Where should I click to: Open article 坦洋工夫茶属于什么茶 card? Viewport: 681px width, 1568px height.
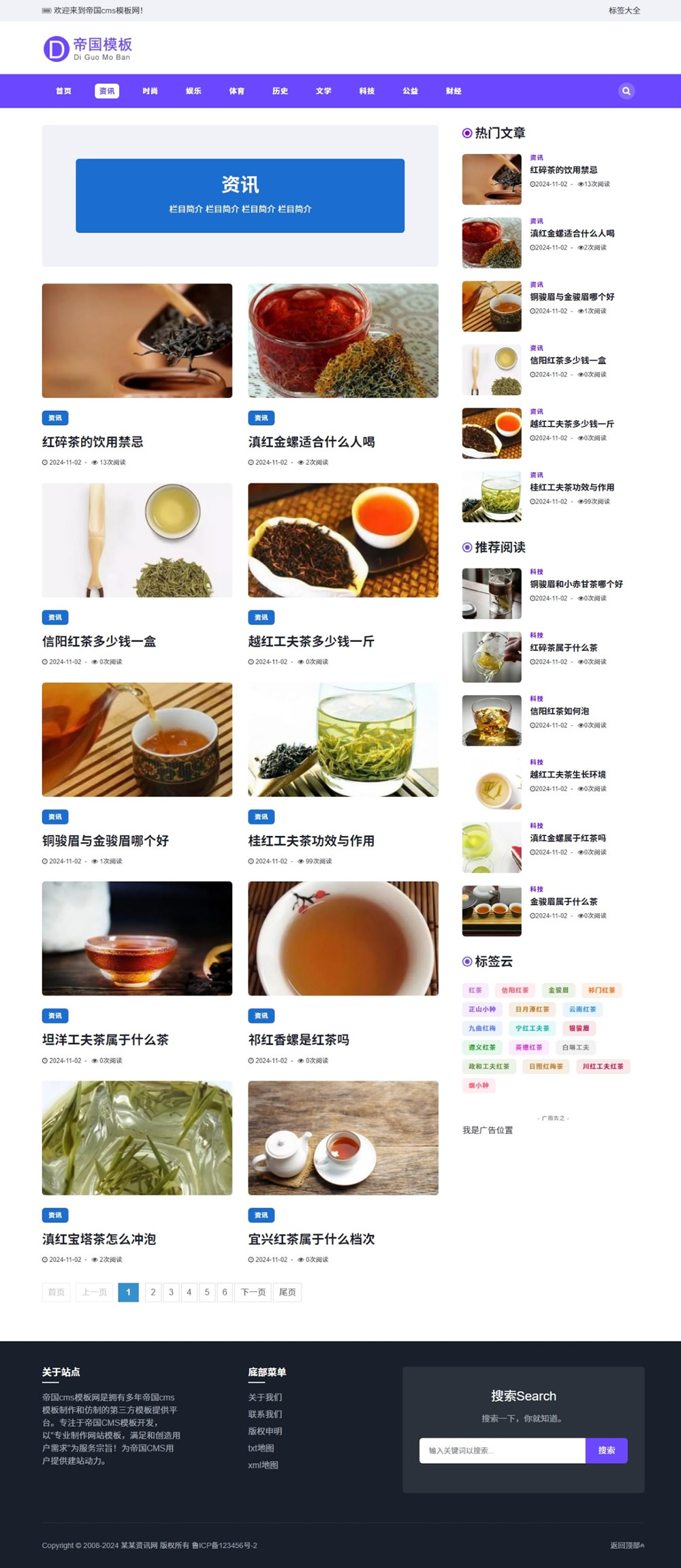point(105,1040)
